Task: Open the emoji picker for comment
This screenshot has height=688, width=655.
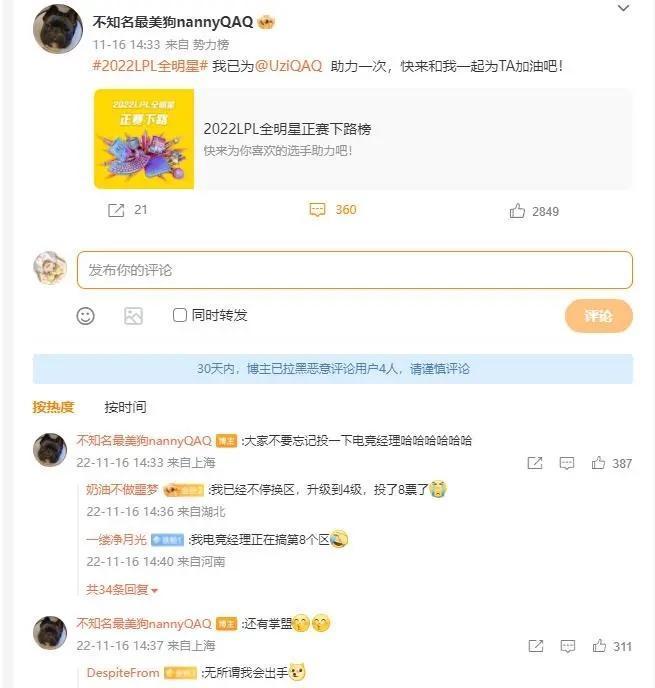Action: (86, 316)
